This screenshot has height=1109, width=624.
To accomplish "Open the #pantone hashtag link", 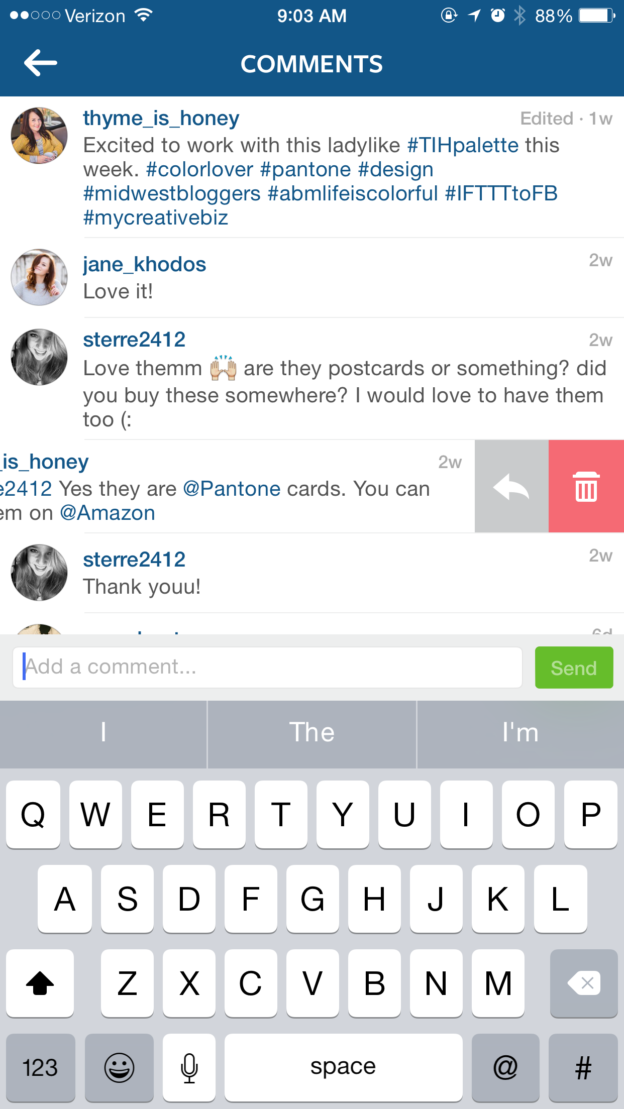I will pyautogui.click(x=306, y=170).
